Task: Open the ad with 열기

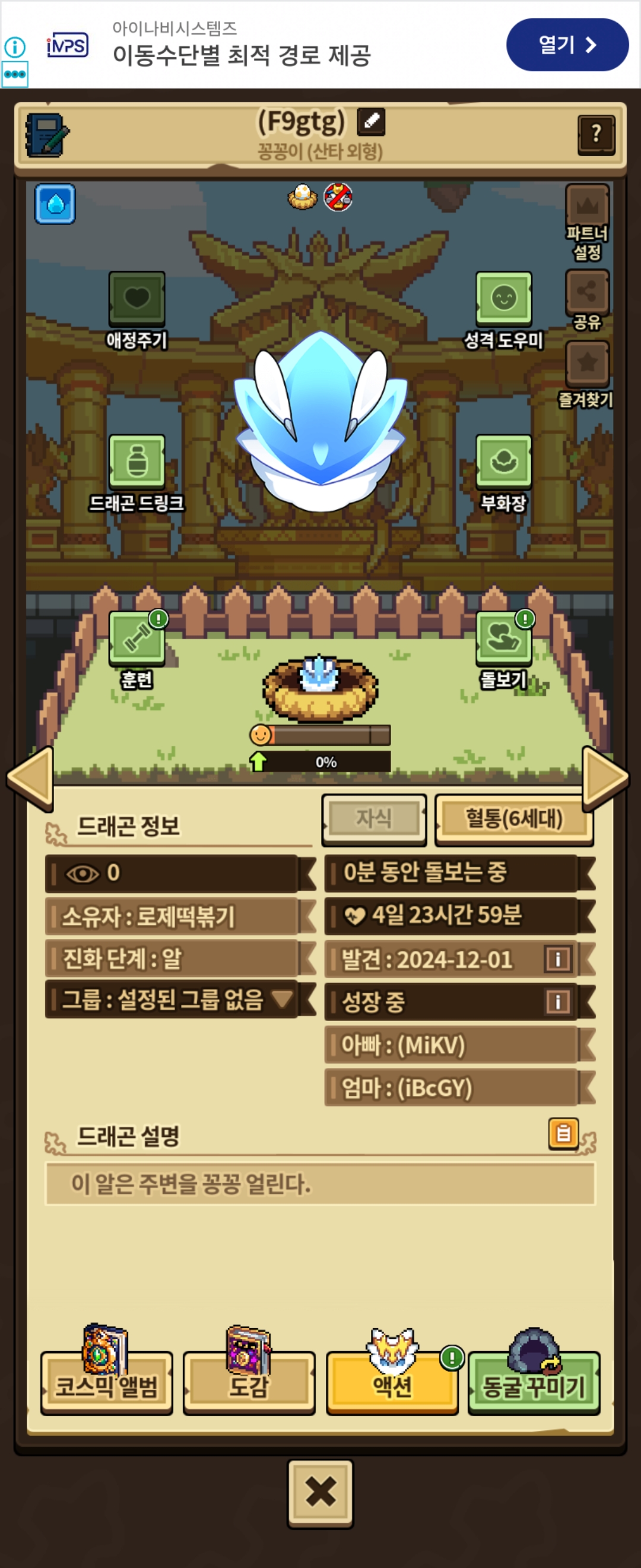Action: pyautogui.click(x=567, y=45)
